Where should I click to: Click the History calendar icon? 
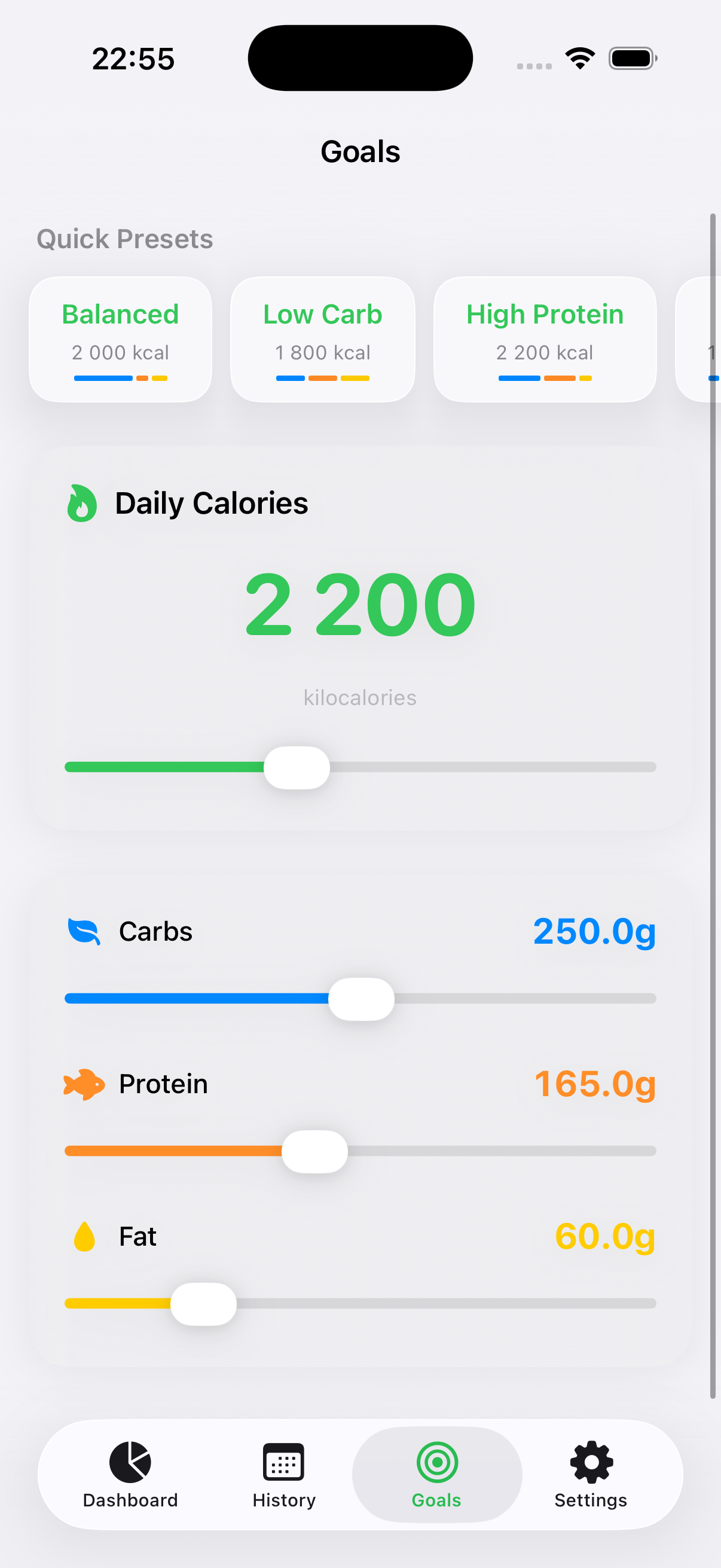[x=283, y=1460]
